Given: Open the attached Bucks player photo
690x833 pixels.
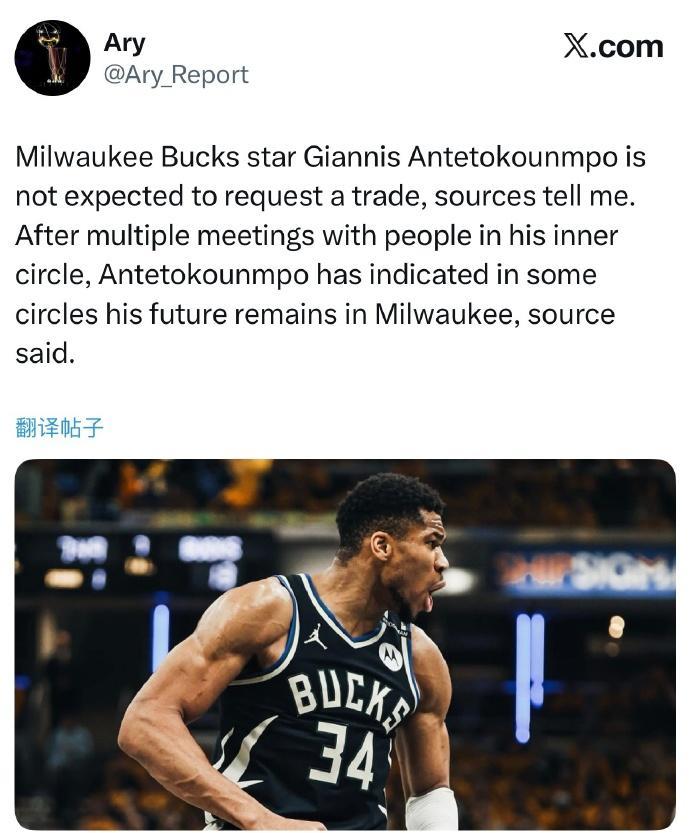Looking at the screenshot, I should [x=345, y=643].
